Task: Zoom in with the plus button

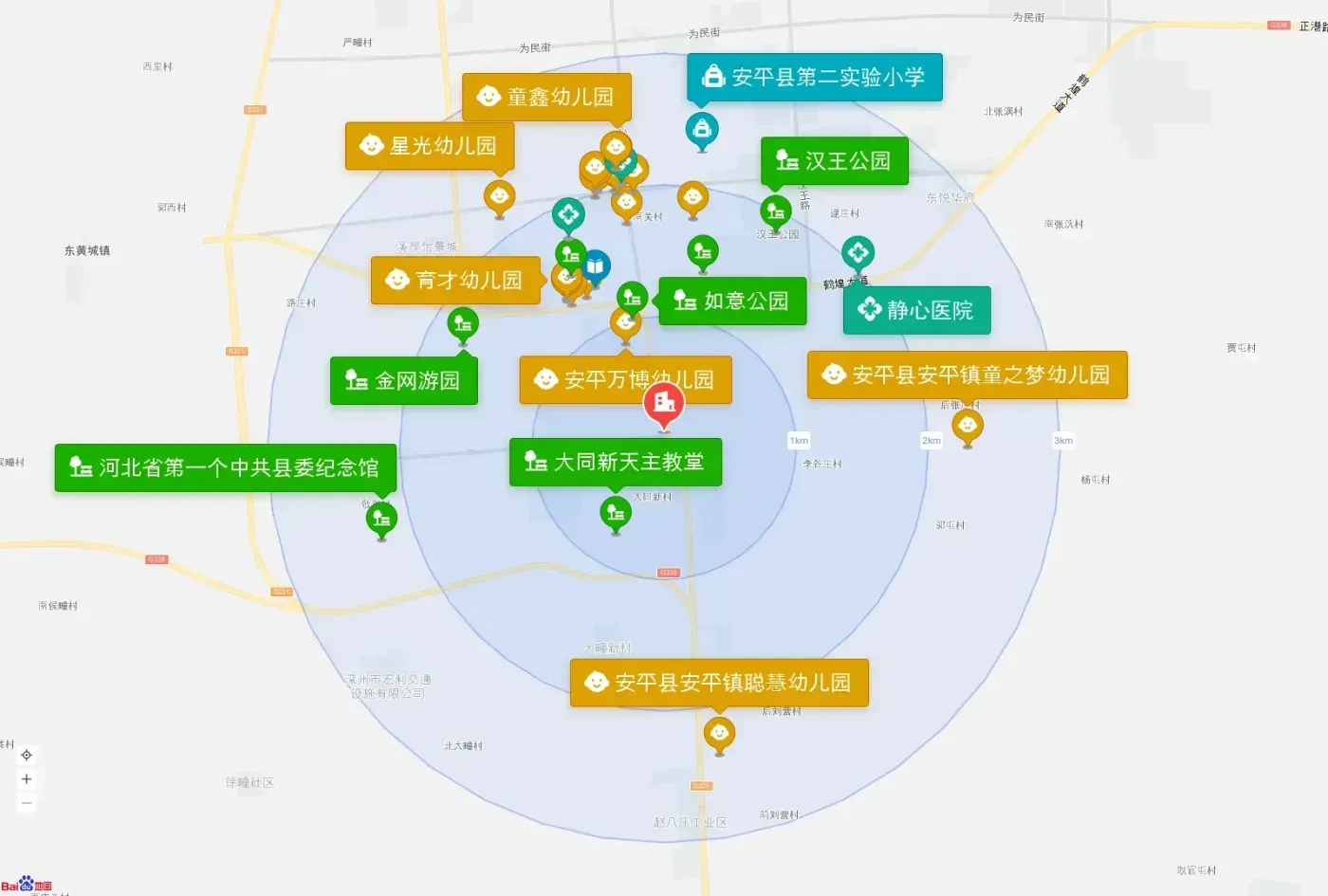Action: pyautogui.click(x=27, y=779)
